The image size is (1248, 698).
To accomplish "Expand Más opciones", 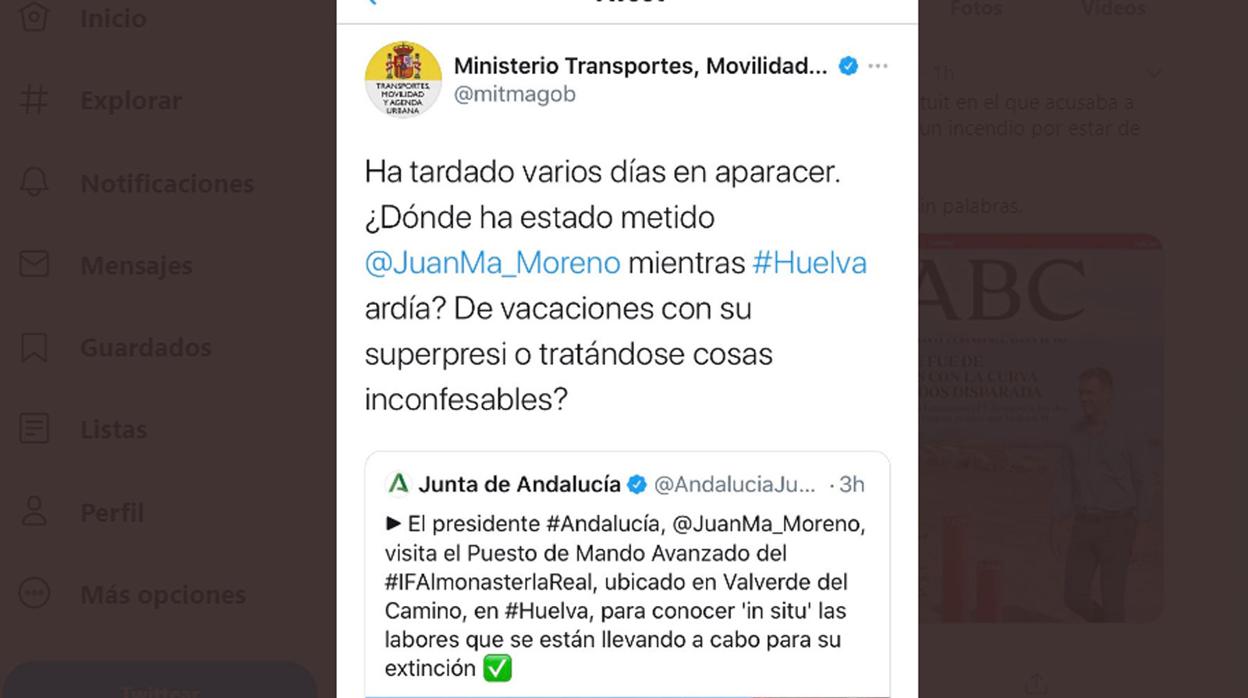I will tap(162, 594).
